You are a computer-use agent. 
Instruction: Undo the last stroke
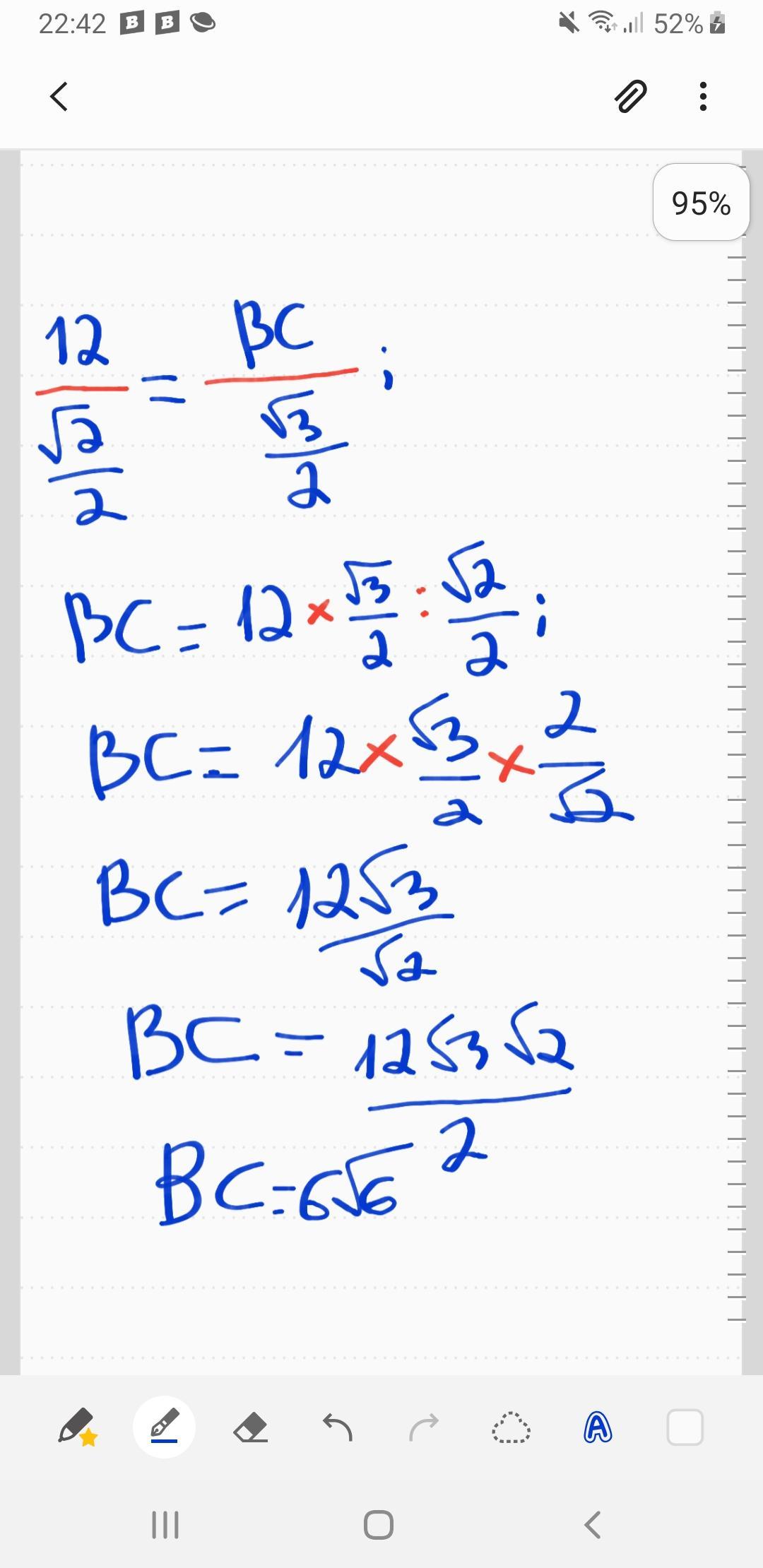(338, 1427)
